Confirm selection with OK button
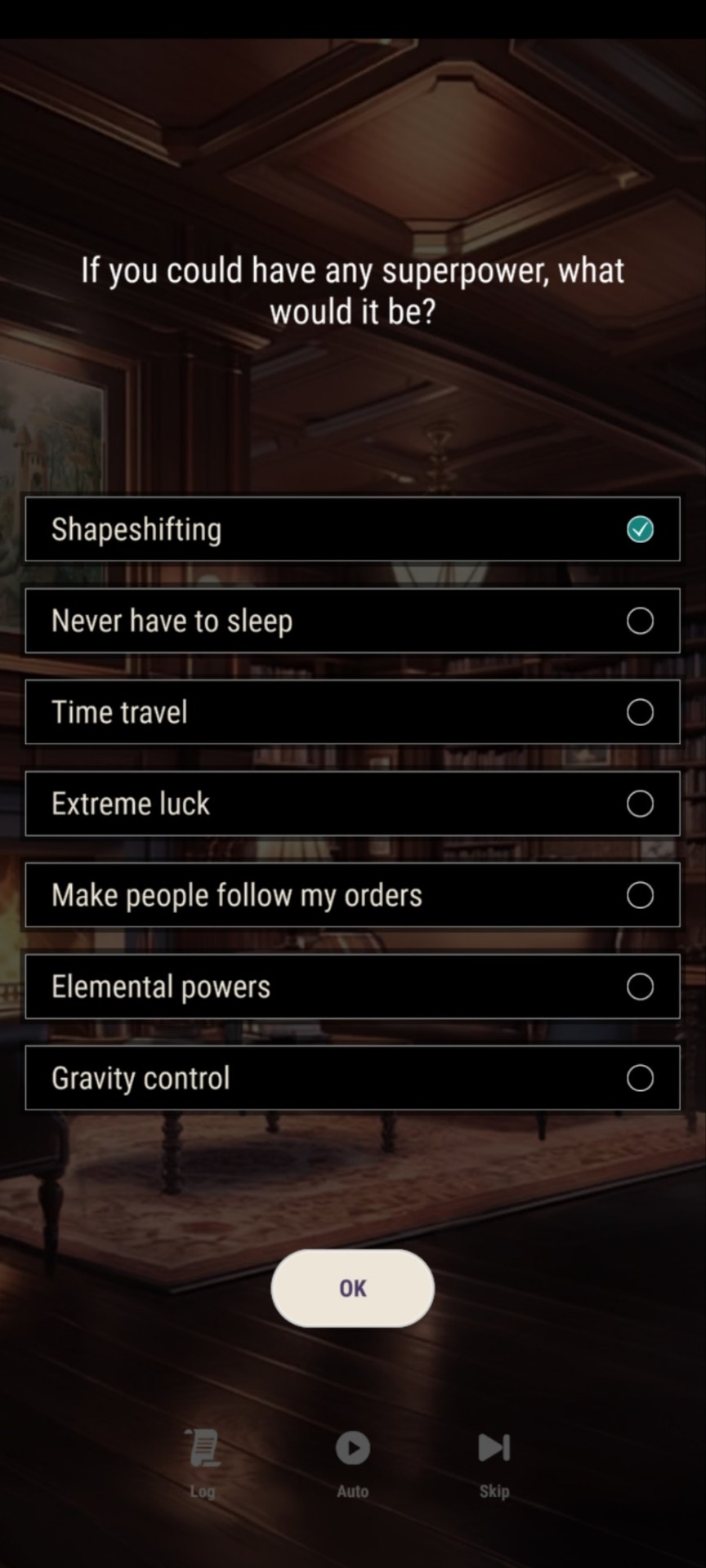Image resolution: width=706 pixels, height=1568 pixels. coord(352,1288)
